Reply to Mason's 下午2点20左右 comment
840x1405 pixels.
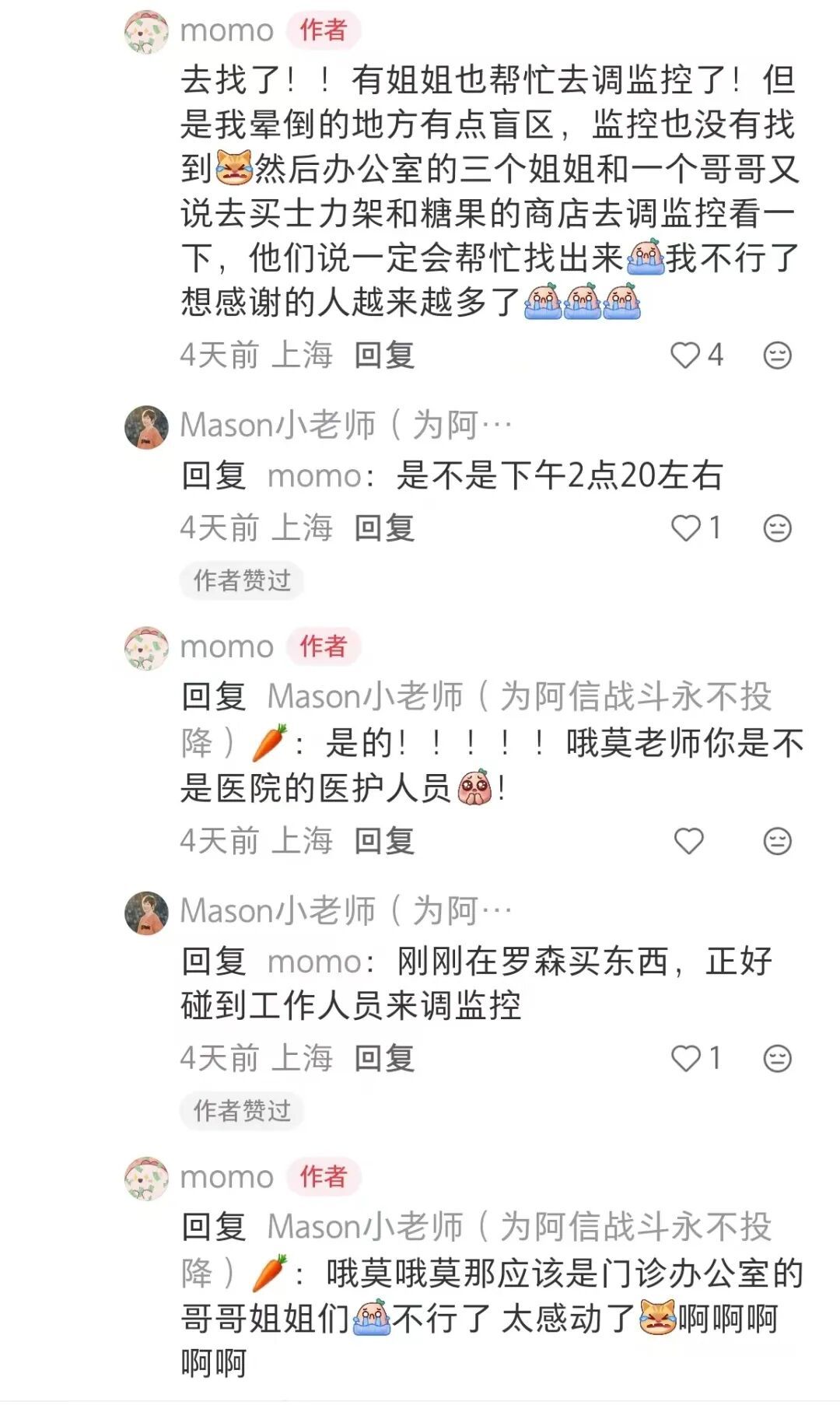coord(384,528)
